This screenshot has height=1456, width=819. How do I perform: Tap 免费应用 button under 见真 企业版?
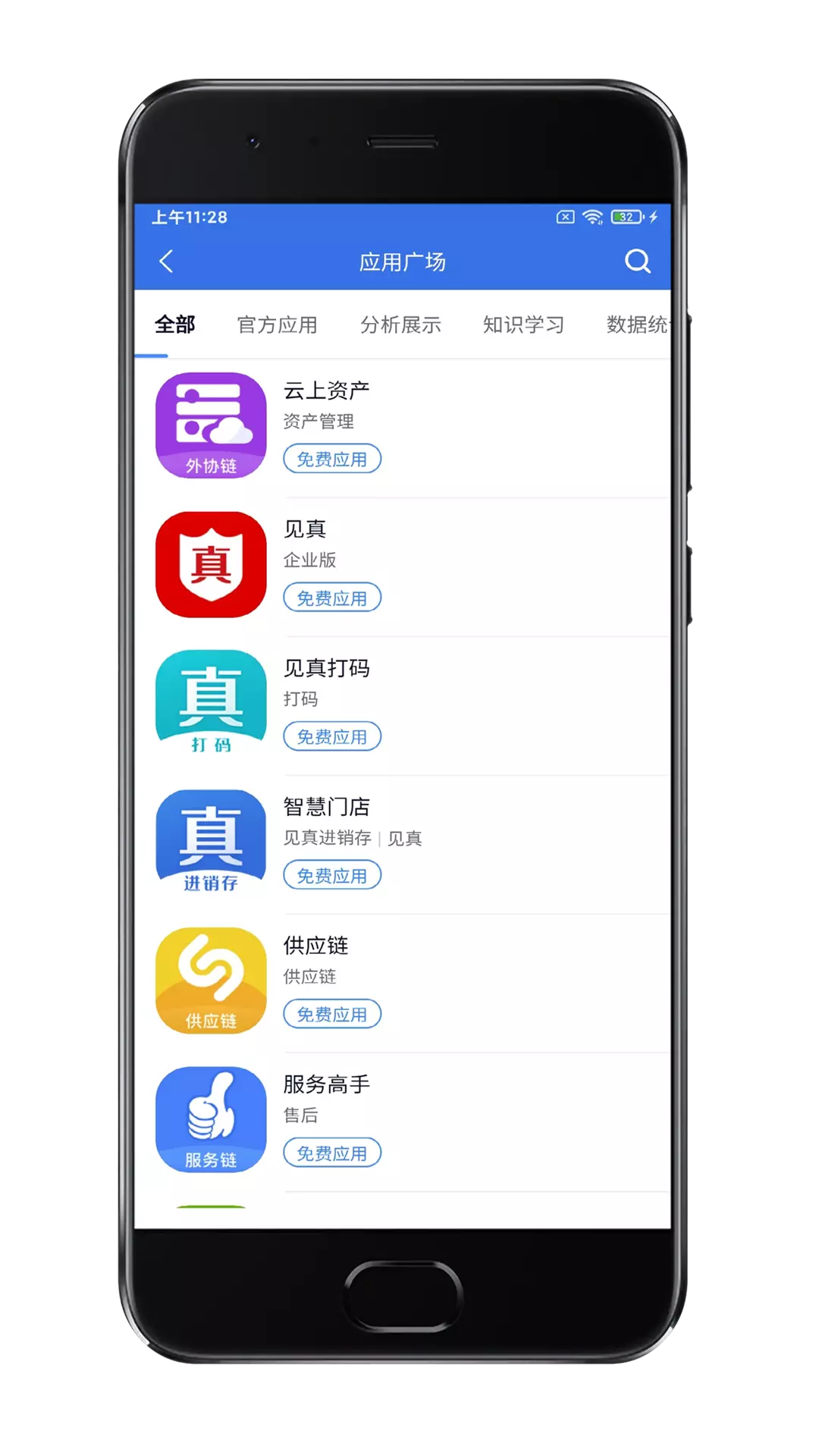pos(332,598)
